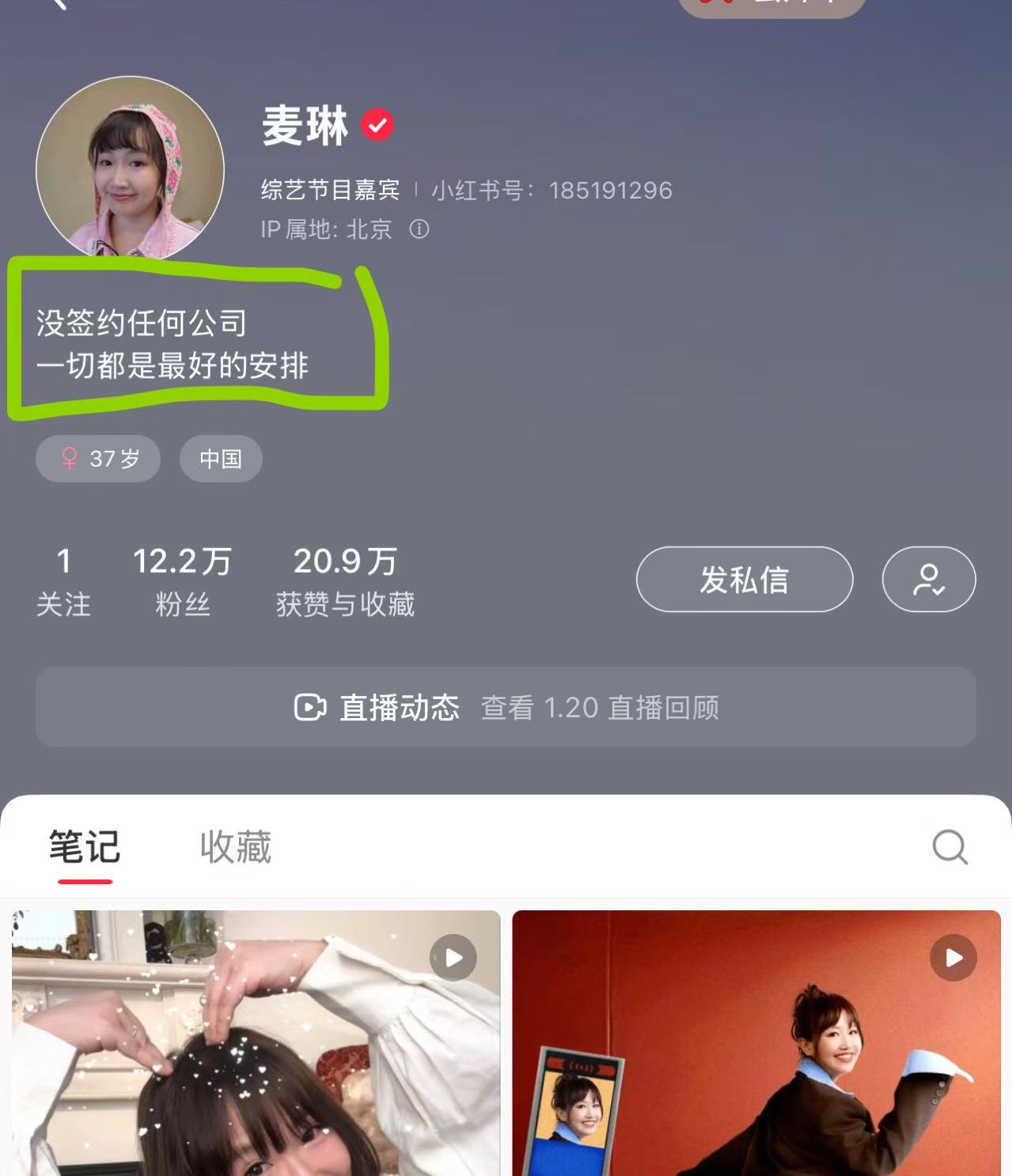View the 粉丝 followers list
This screenshot has width=1012, height=1176.
pyautogui.click(x=182, y=581)
